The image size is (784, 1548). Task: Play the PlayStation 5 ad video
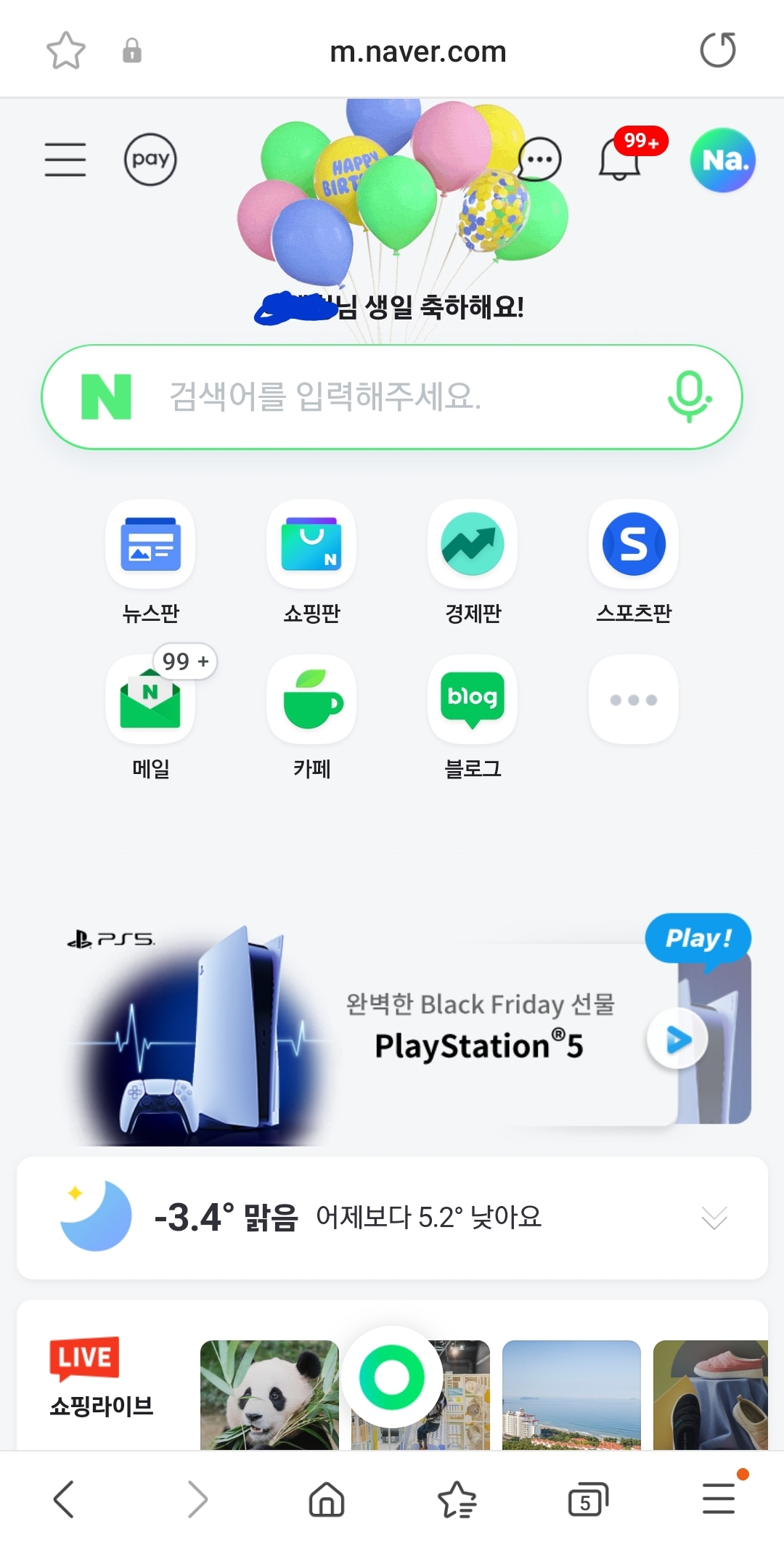pos(677,1039)
